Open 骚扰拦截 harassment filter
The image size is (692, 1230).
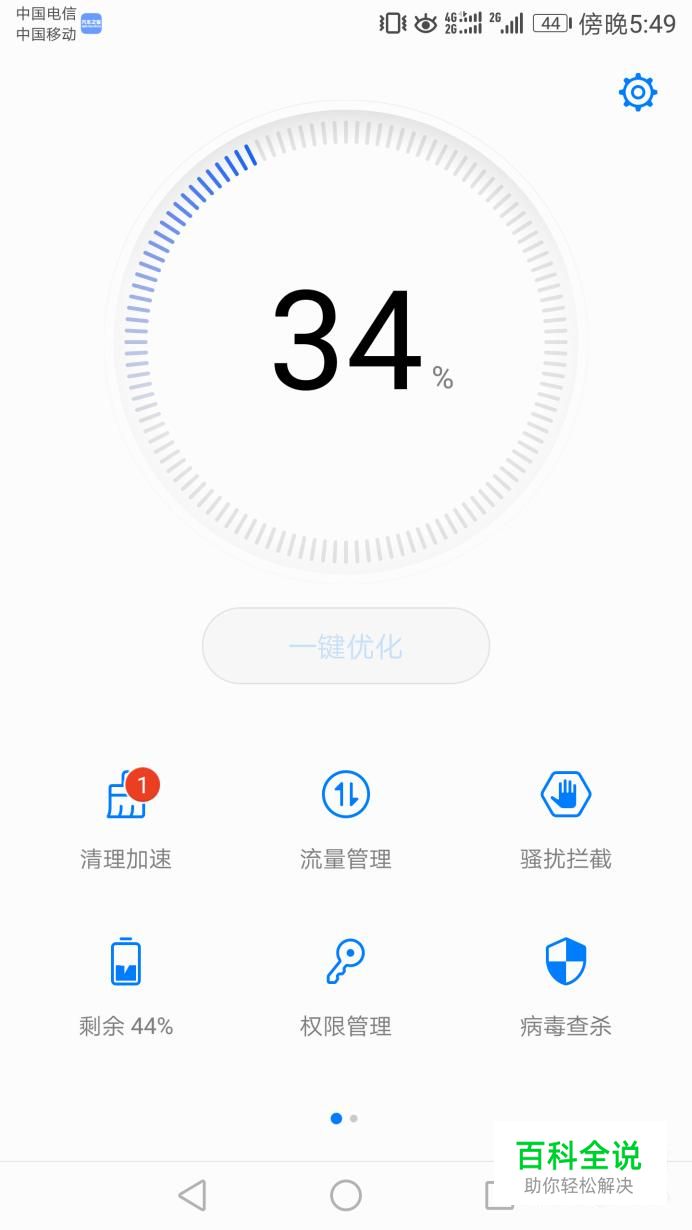(x=565, y=817)
